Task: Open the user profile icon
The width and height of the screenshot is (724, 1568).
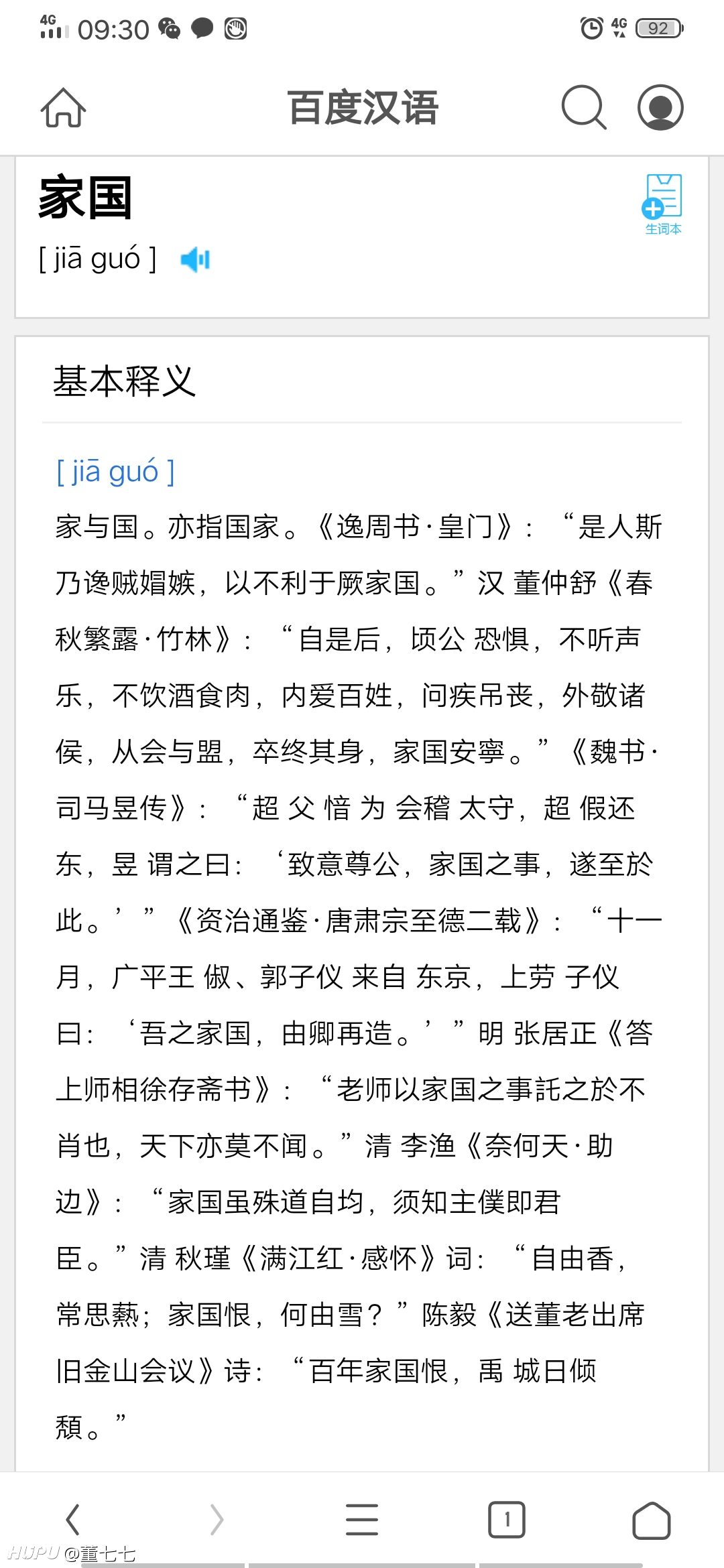Action: click(x=660, y=107)
